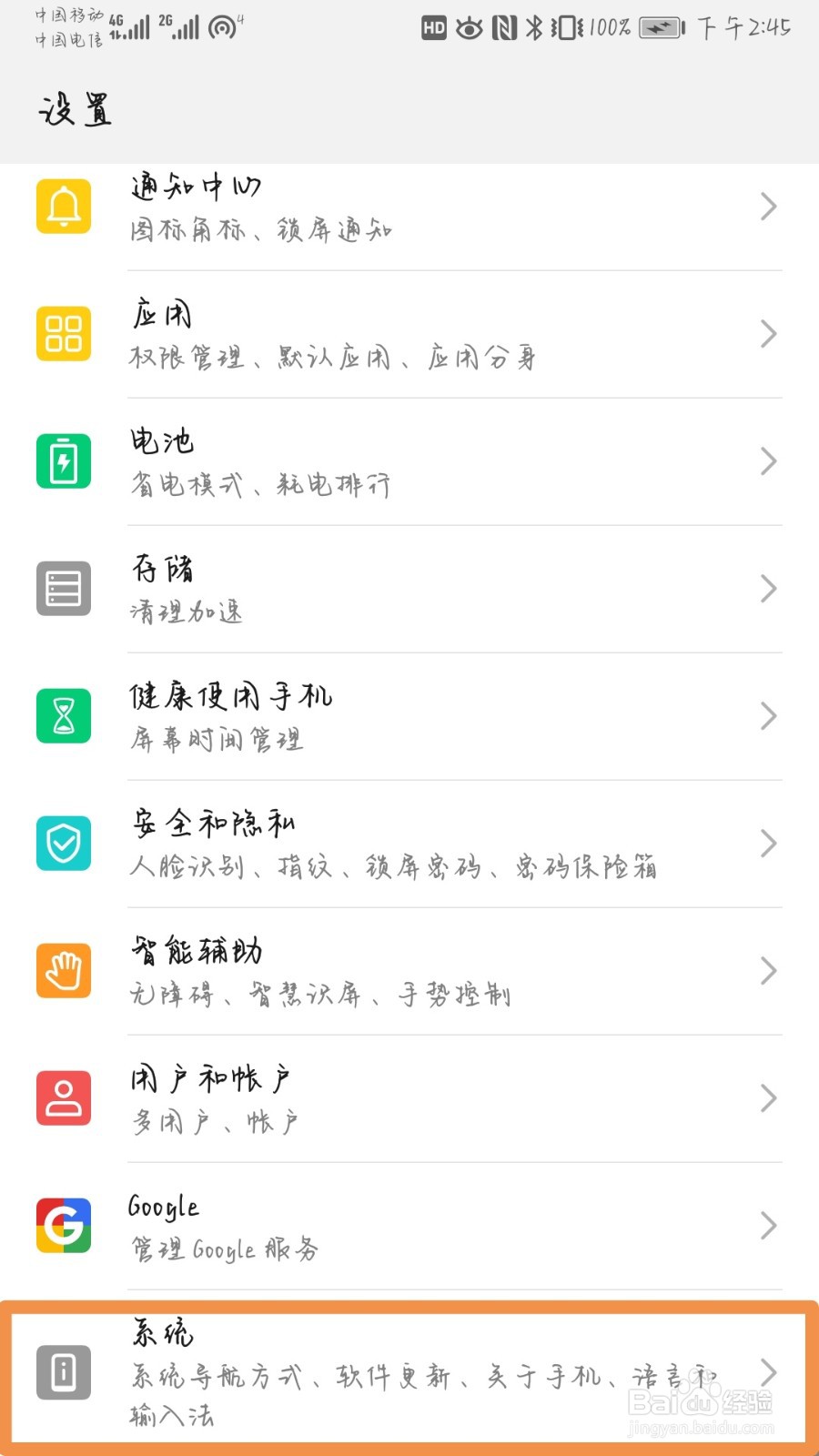Viewport: 819px width, 1456px height.
Task: Tap the Google G logo icon
Action: (63, 1226)
